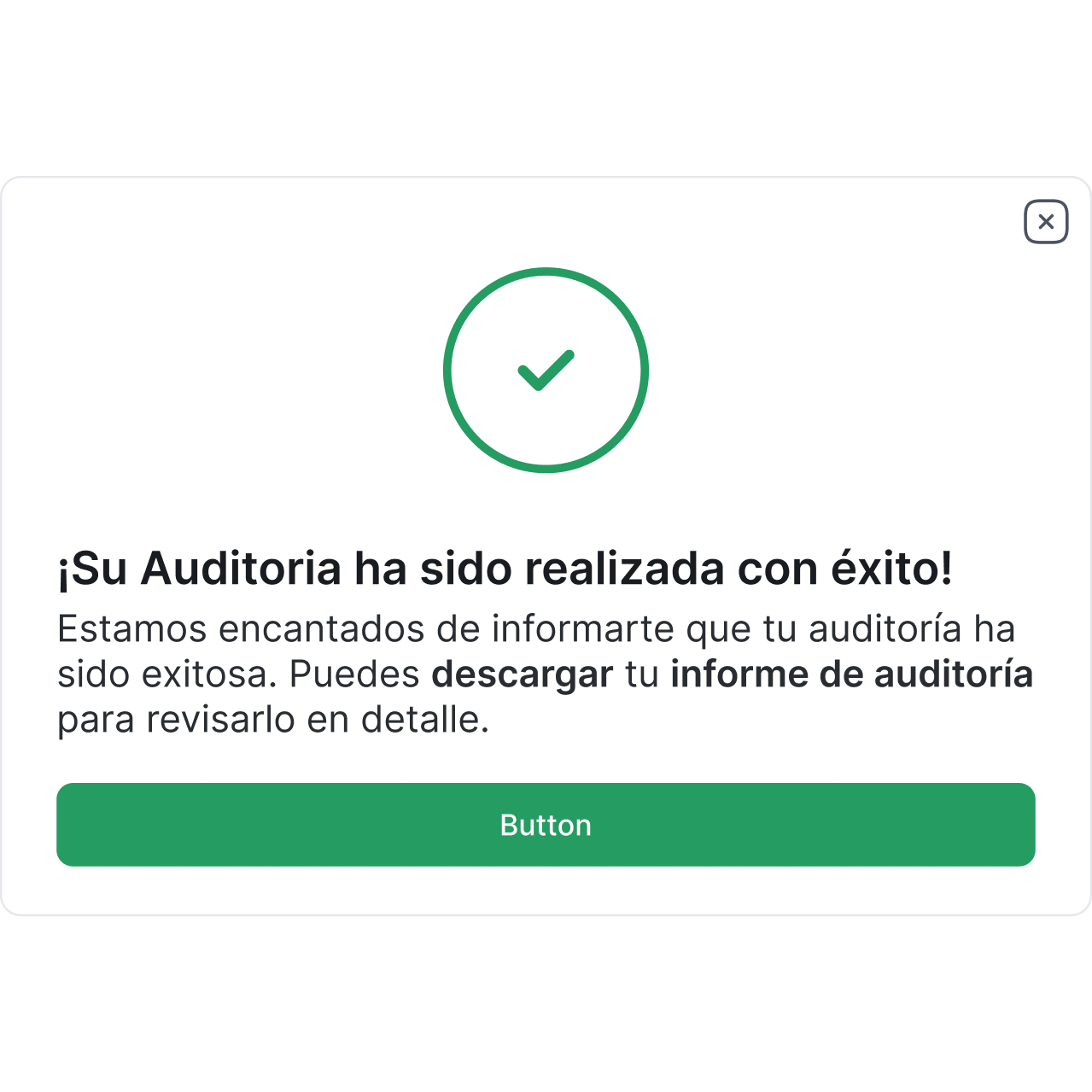The height and width of the screenshot is (1092, 1092).
Task: Tap the green Button
Action: (546, 825)
